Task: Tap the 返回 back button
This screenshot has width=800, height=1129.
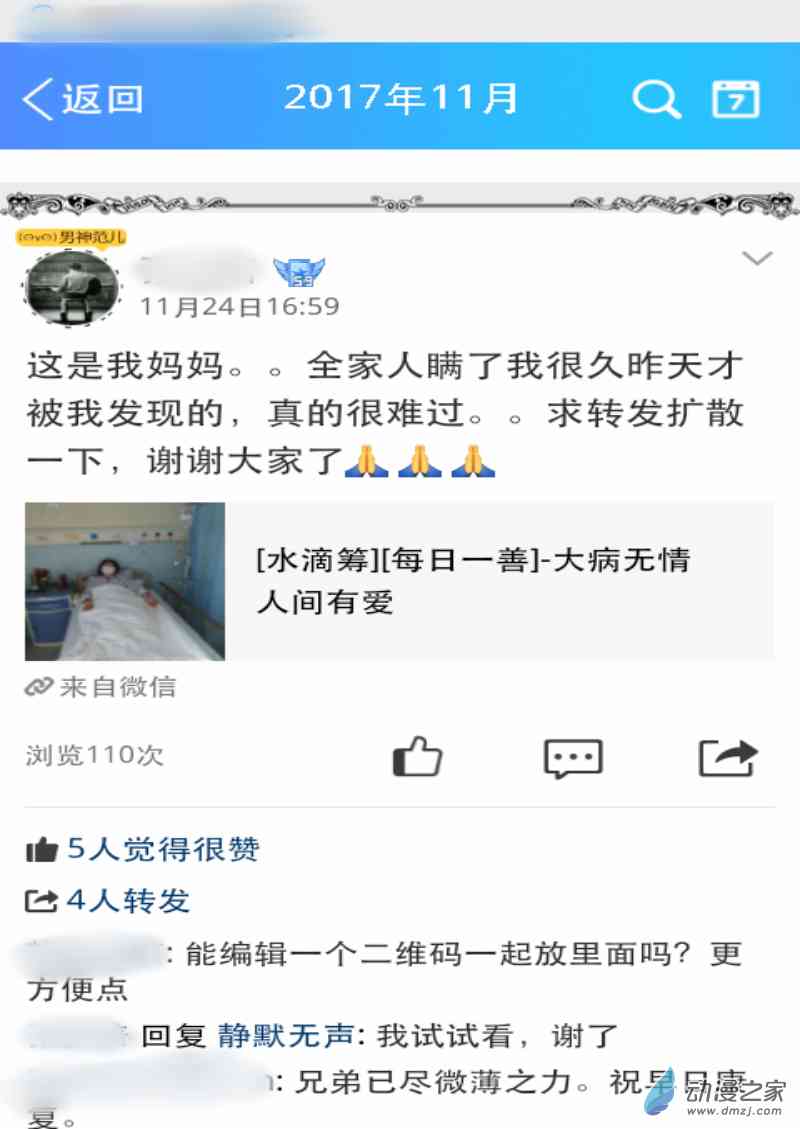Action: tap(83, 99)
